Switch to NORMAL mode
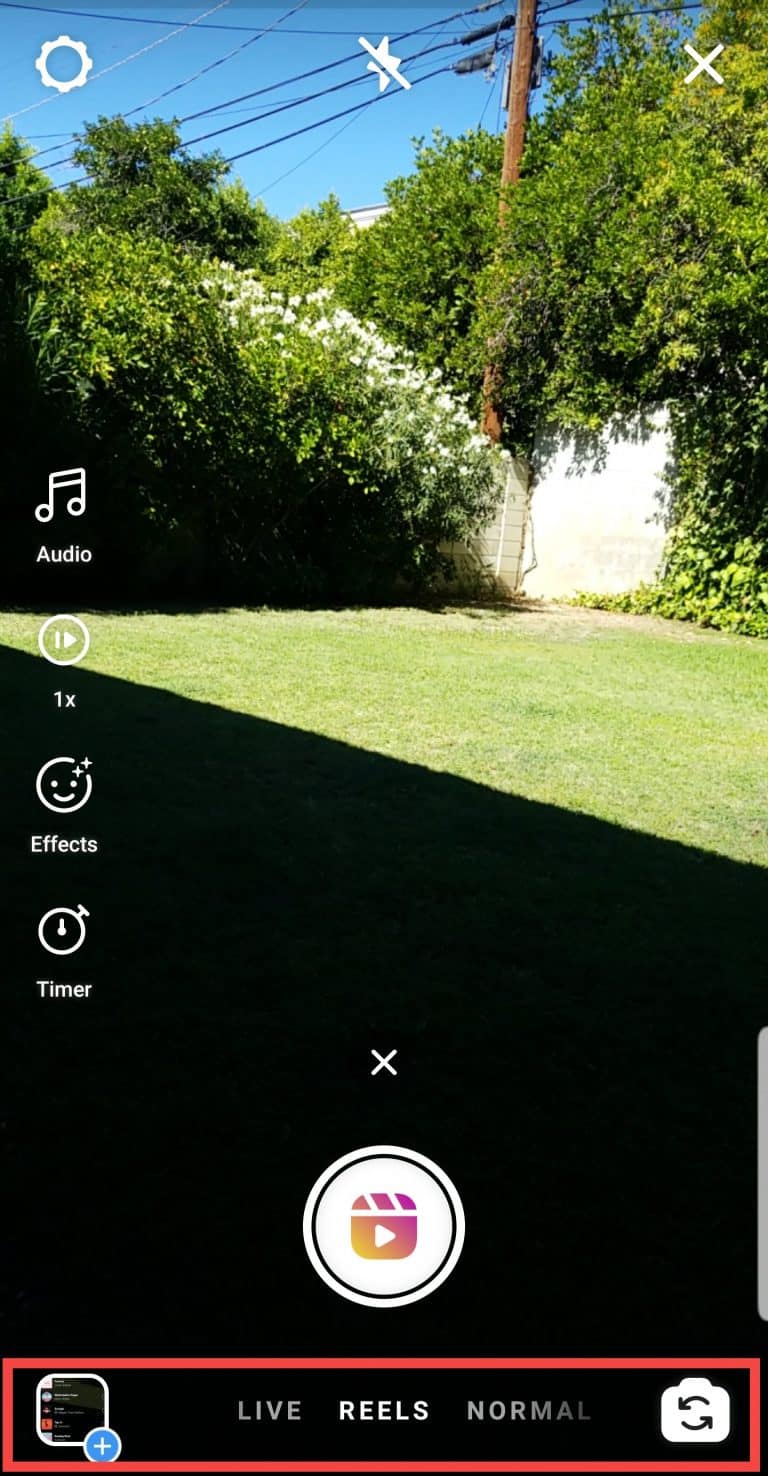The height and width of the screenshot is (1476, 768). click(529, 1411)
